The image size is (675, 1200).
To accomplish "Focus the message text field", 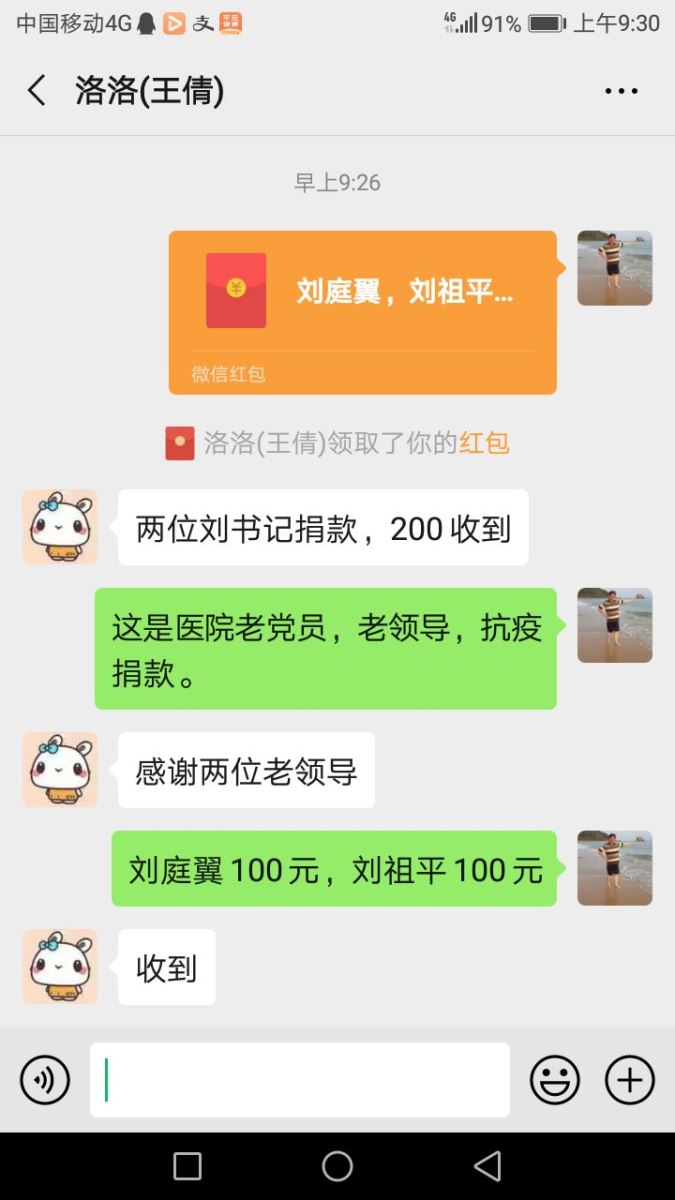I will [x=300, y=1080].
